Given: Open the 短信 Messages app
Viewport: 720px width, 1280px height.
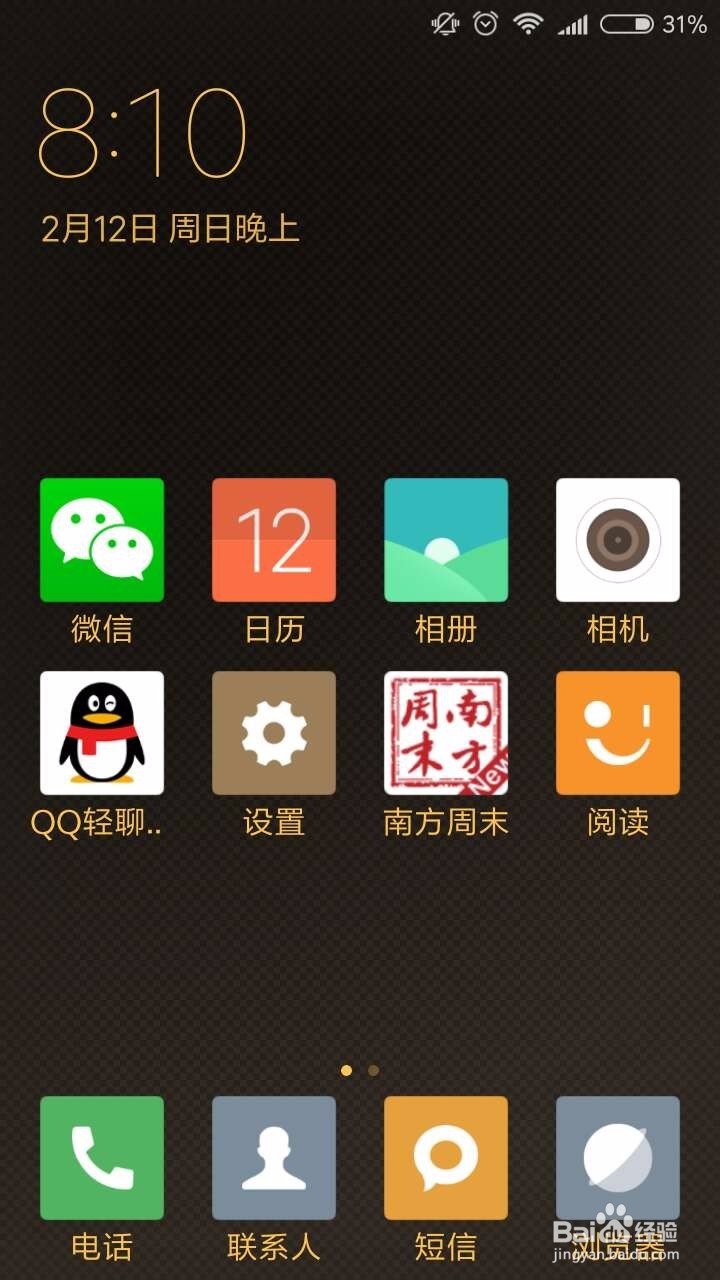Looking at the screenshot, I should tap(445, 1157).
